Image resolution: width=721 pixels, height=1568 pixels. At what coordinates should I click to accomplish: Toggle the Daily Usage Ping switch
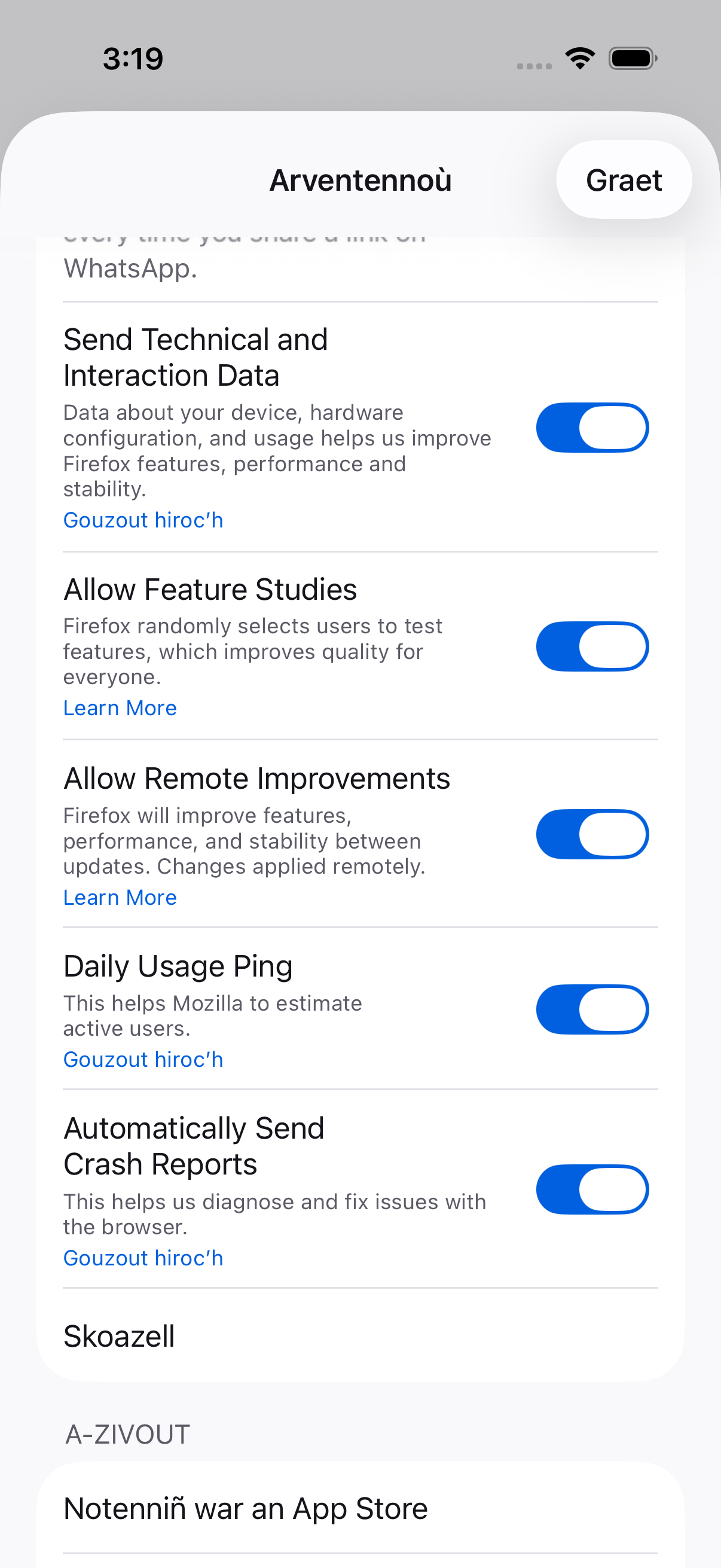(x=592, y=1009)
